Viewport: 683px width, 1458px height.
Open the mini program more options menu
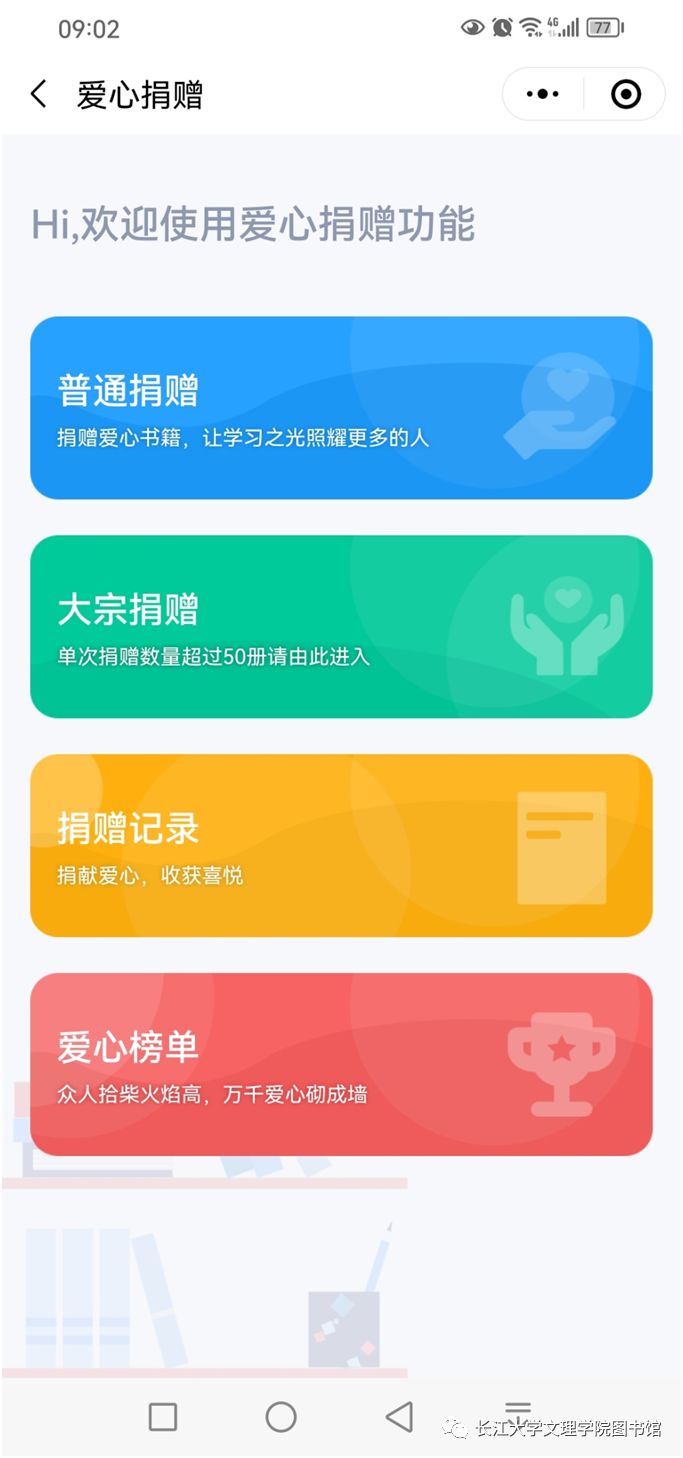(x=543, y=95)
